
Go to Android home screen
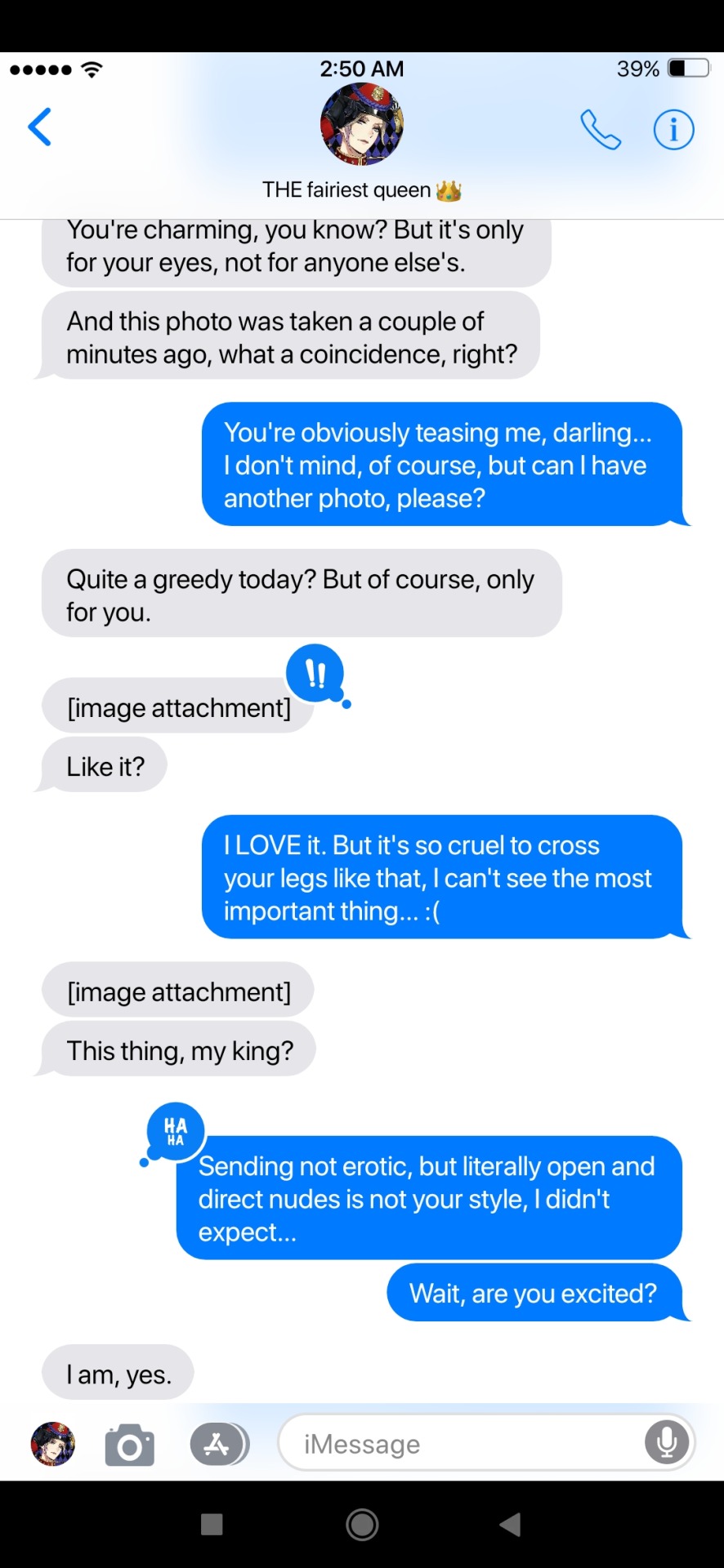coord(362,1524)
